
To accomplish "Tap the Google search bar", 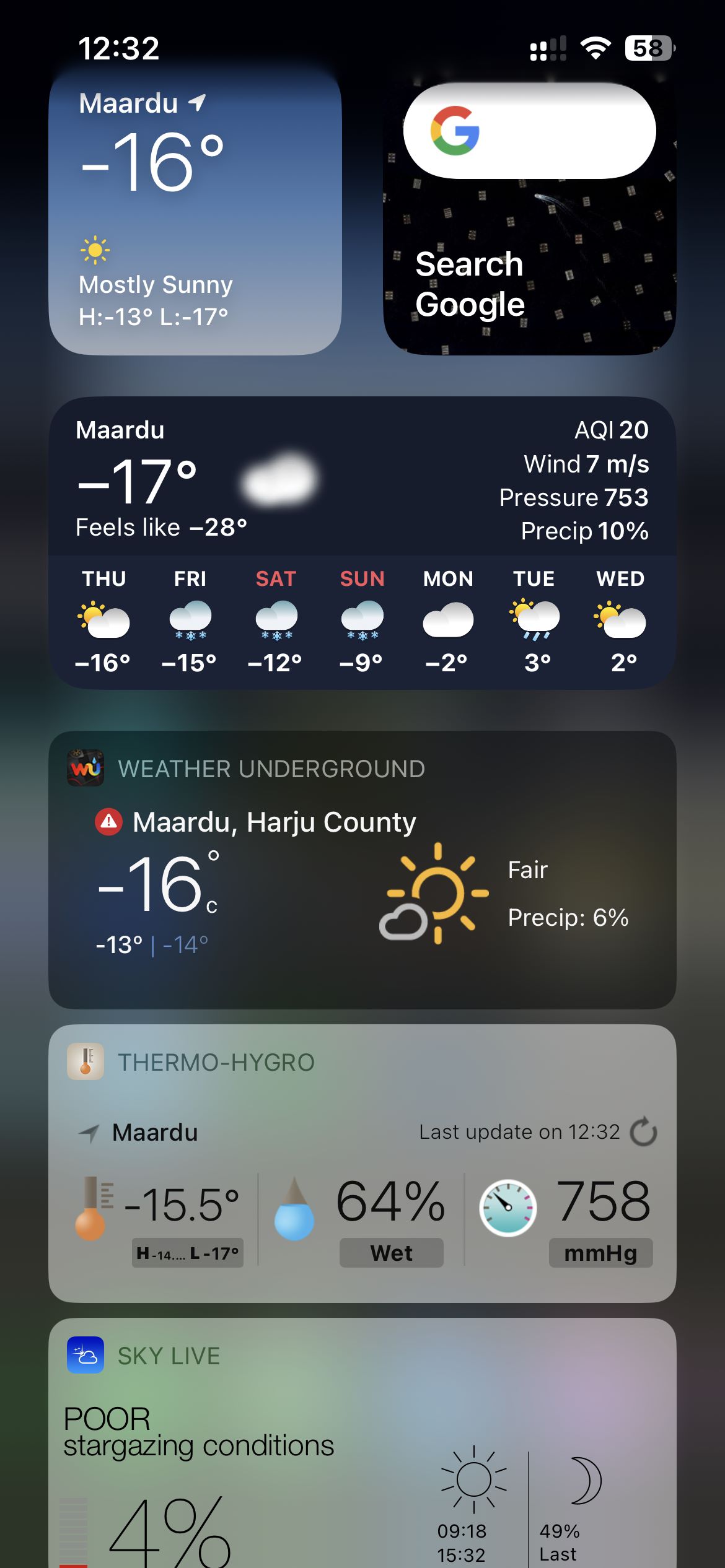I will coord(529,131).
